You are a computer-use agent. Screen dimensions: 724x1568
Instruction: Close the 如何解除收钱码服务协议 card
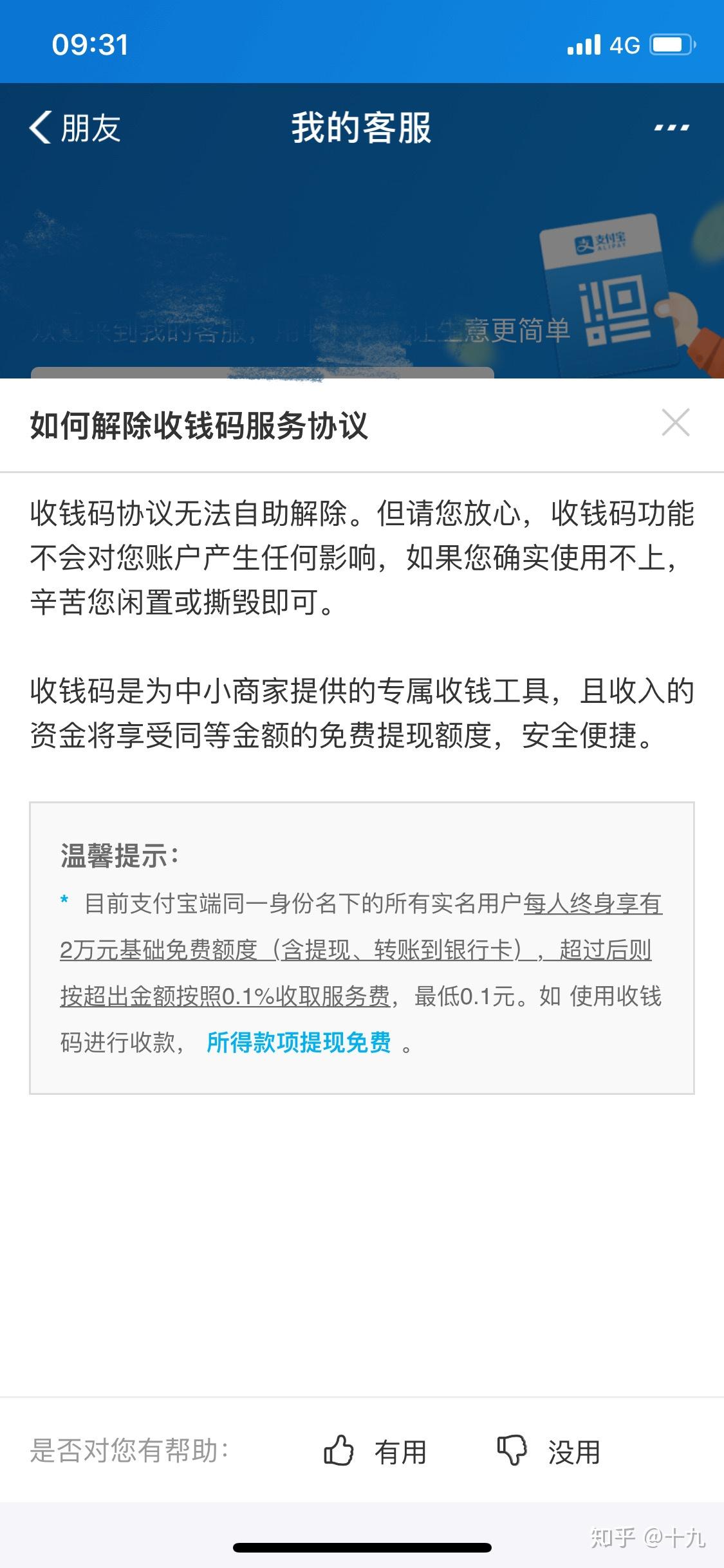click(x=674, y=423)
